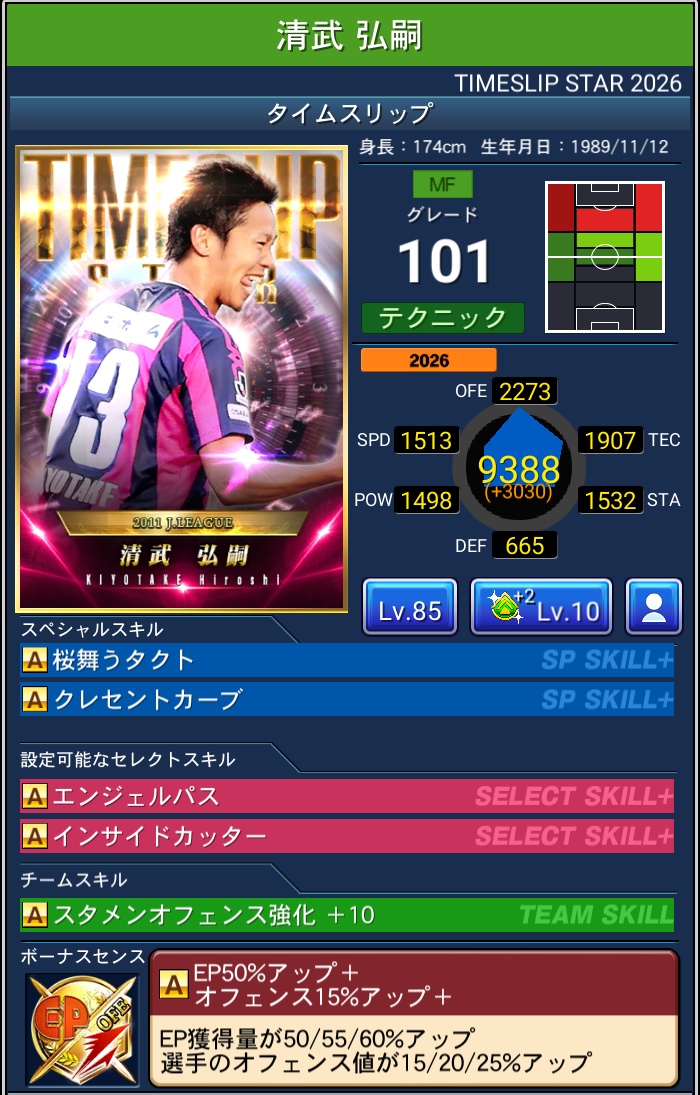Open the Lv.10 plus-two enhancement button
700x1095 pixels.
[x=541, y=607]
